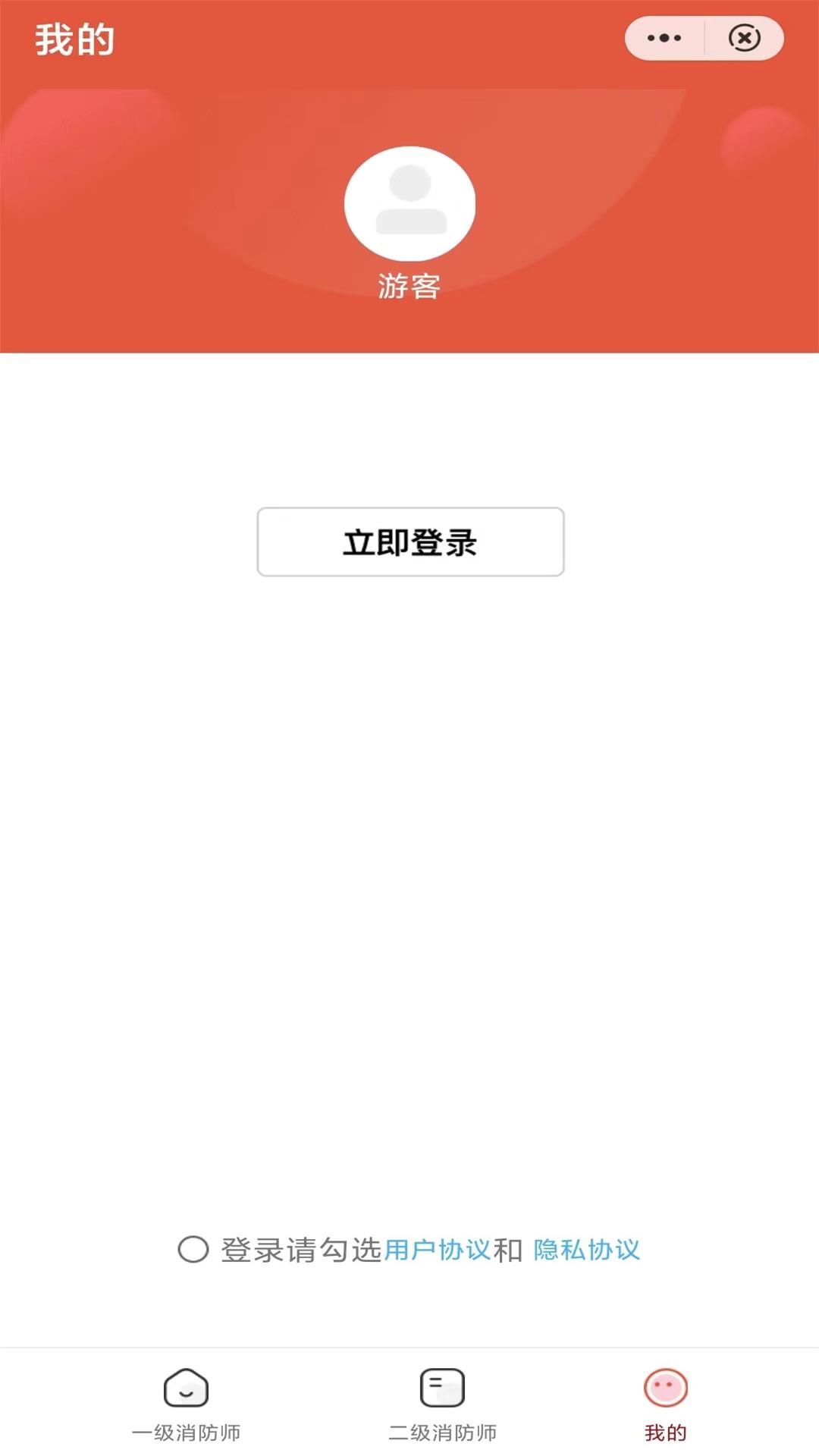Close the mini program

(x=744, y=38)
